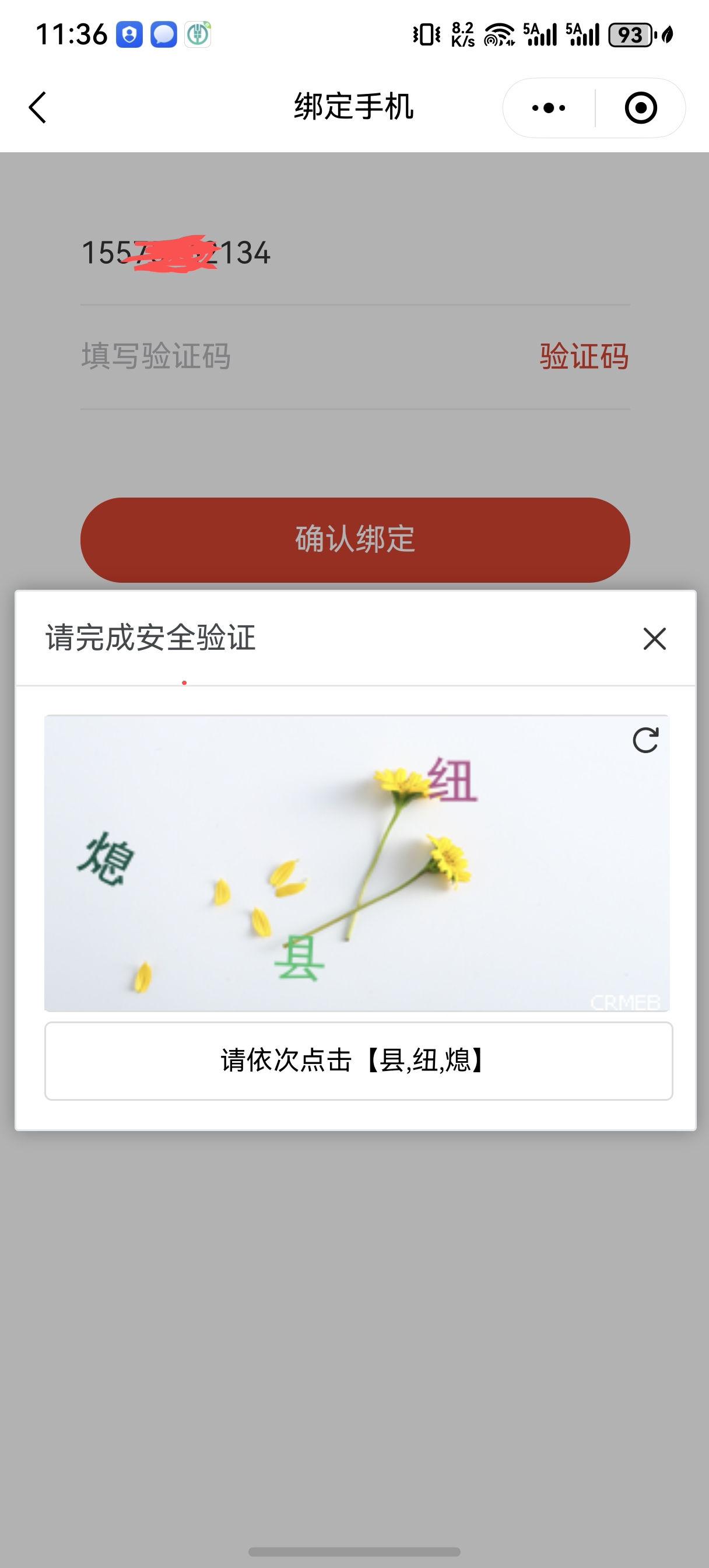Select the character 纽 in the captcha
Viewport: 709px width, 1568px height.
pos(452,780)
